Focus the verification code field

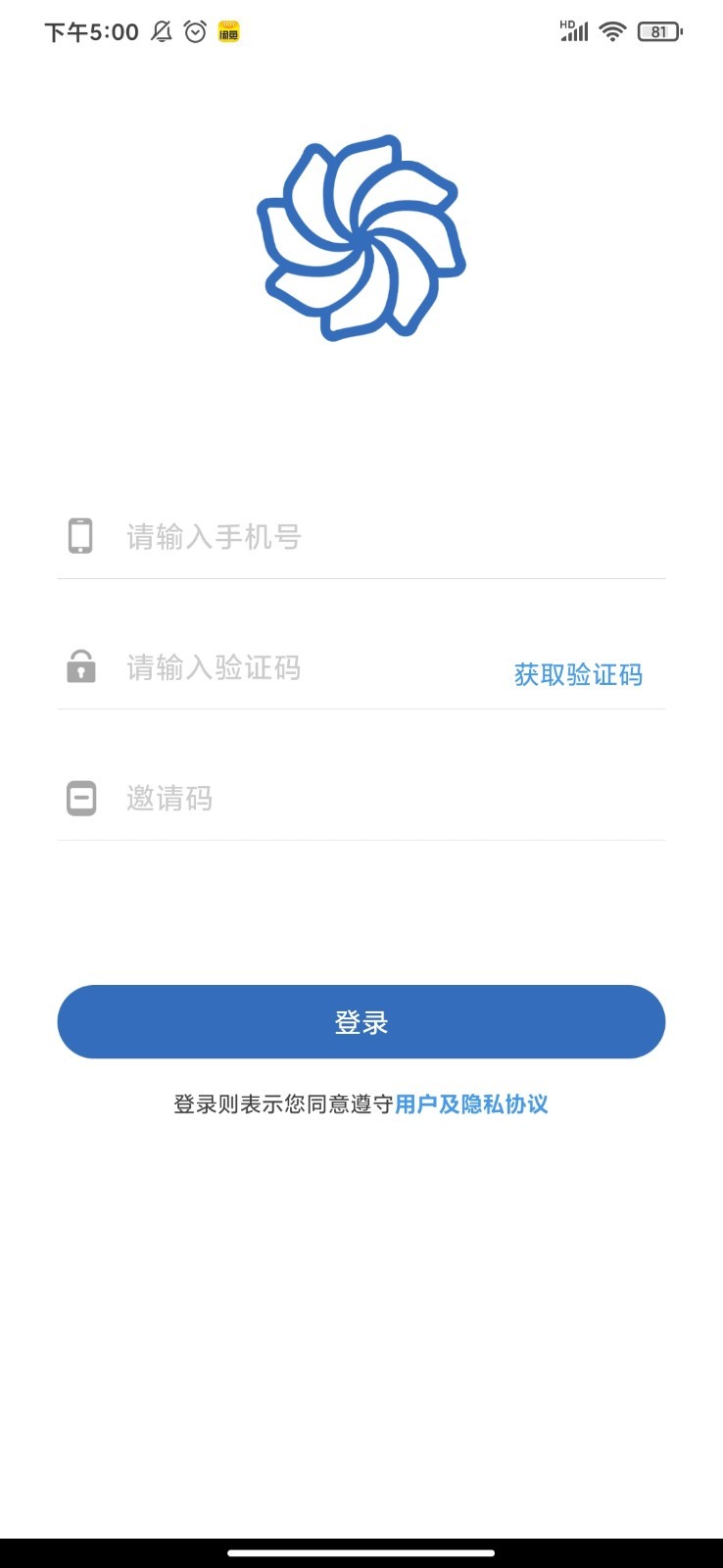pyautogui.click(x=304, y=668)
